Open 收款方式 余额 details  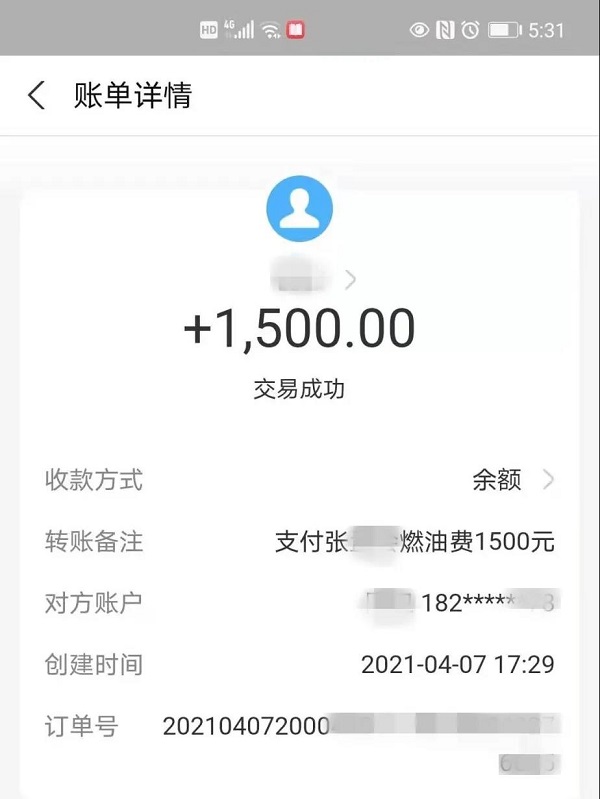(x=511, y=480)
